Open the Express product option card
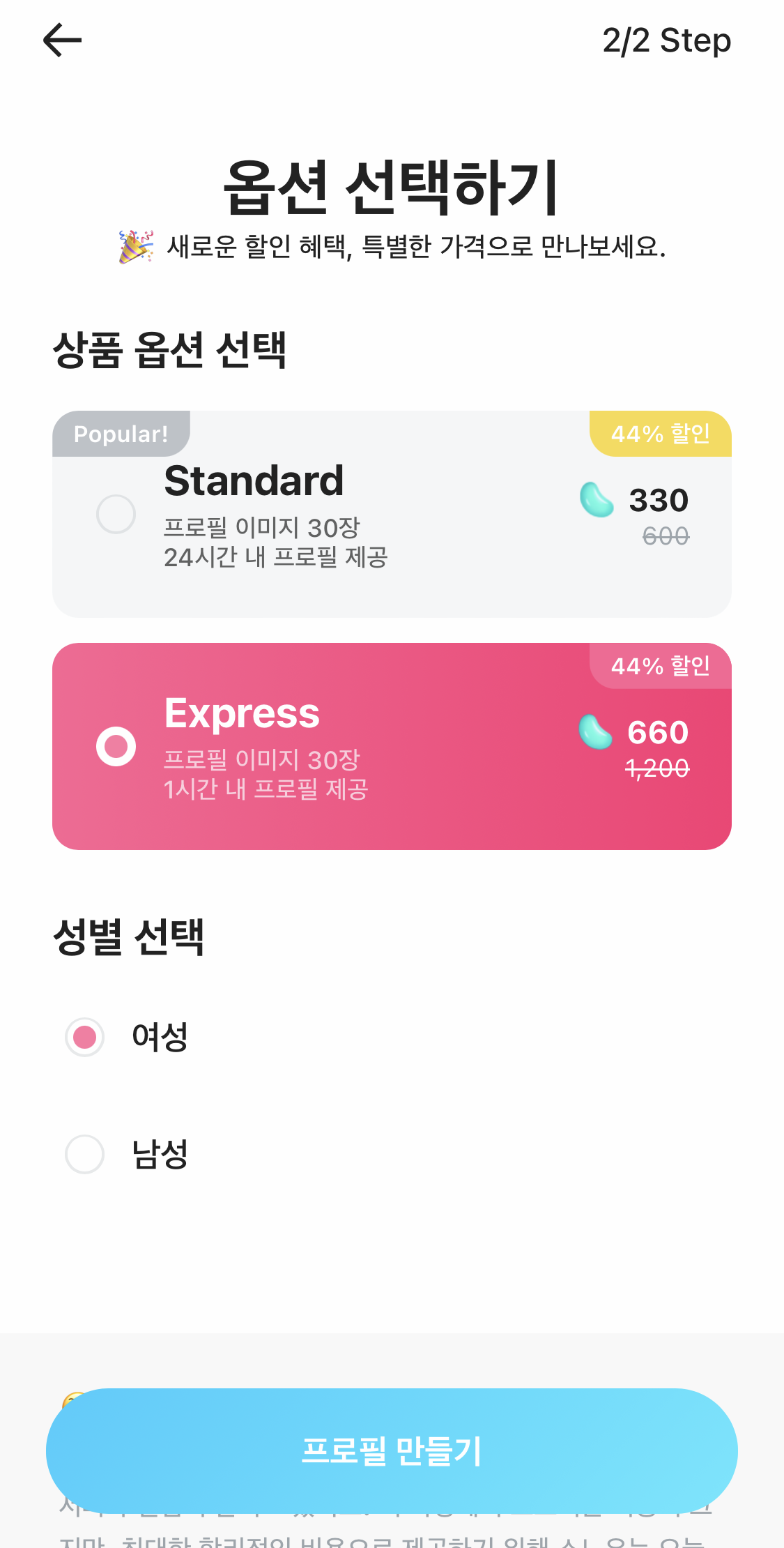The width and height of the screenshot is (784, 1548). click(392, 746)
